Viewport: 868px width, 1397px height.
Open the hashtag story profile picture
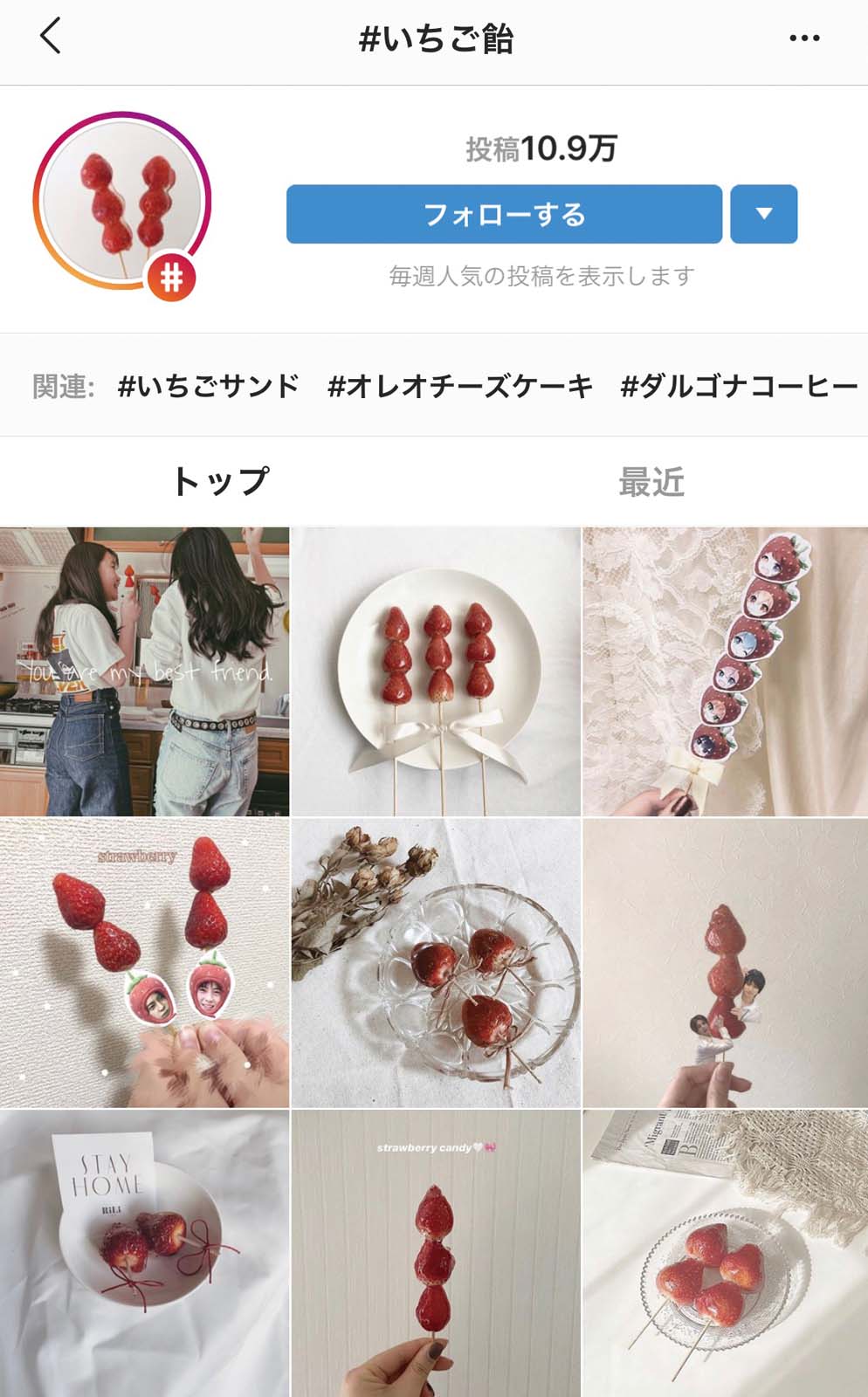[x=123, y=202]
